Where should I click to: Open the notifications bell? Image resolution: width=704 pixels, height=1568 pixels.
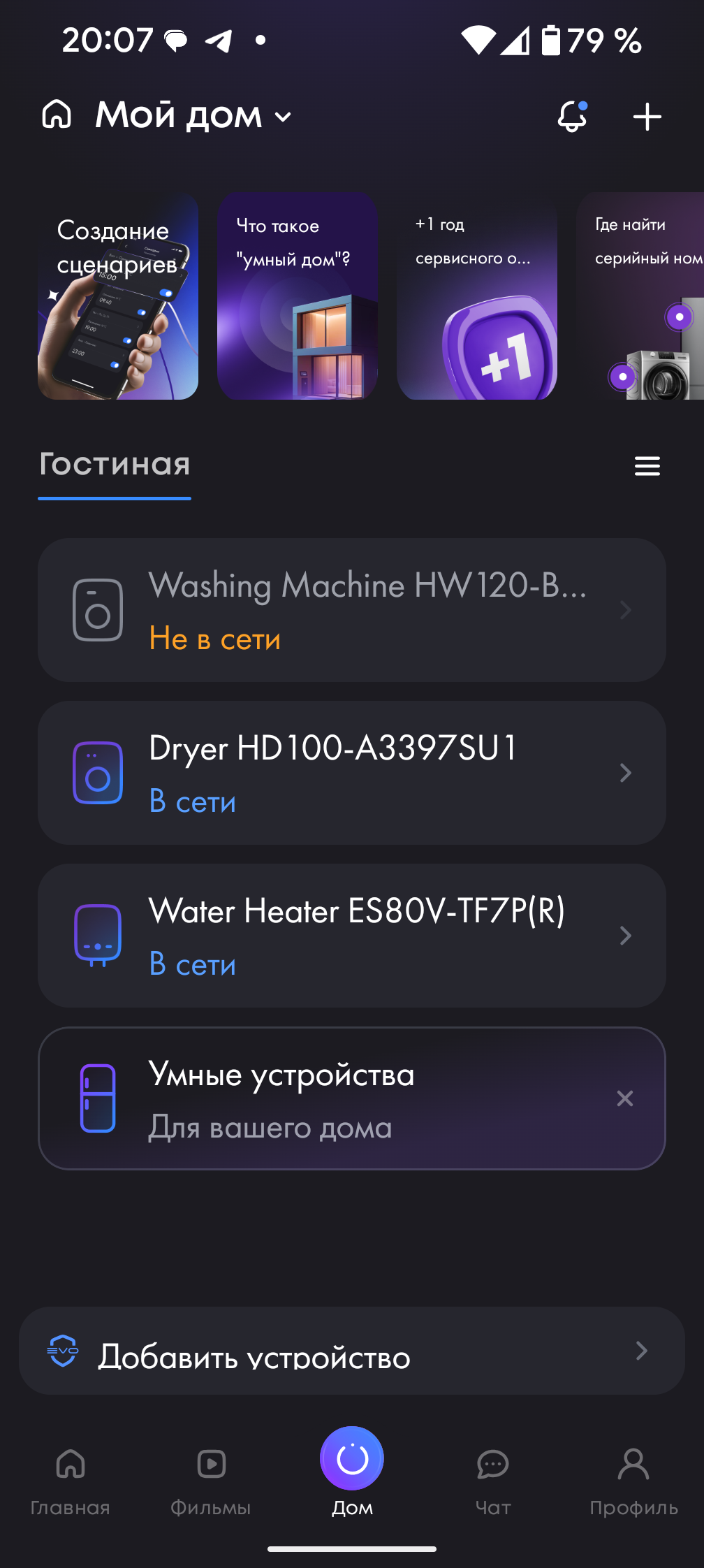tap(572, 116)
